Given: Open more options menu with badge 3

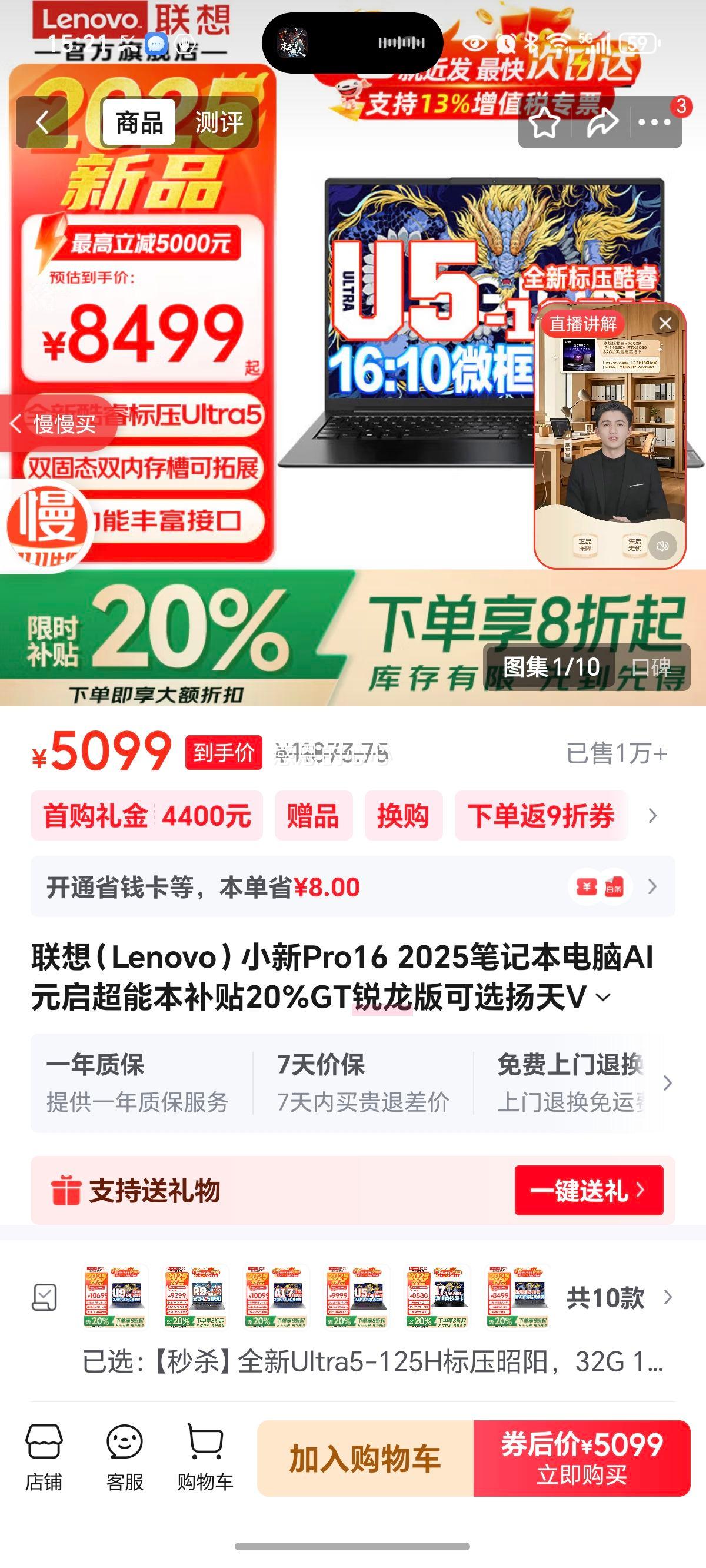Looking at the screenshot, I should pyautogui.click(x=652, y=123).
